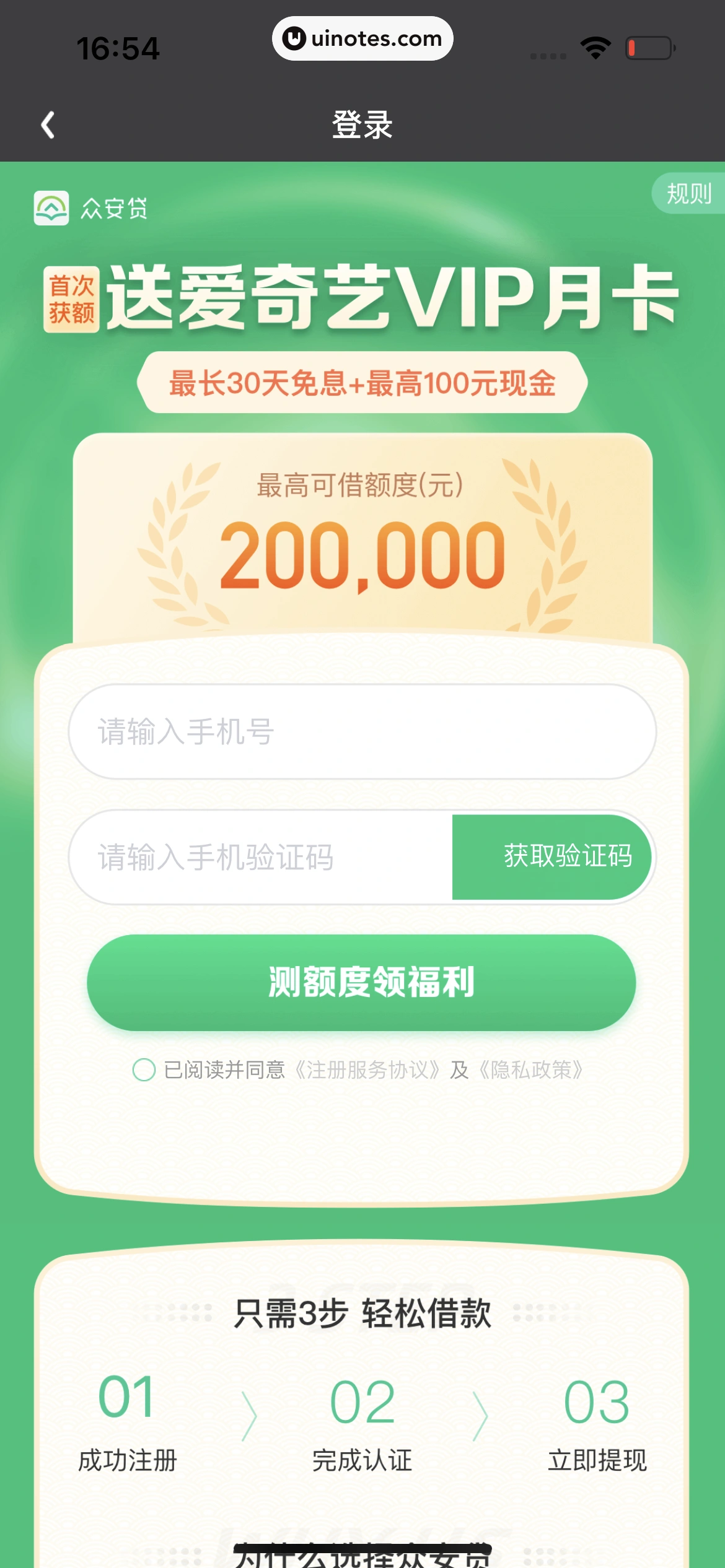Tap the 测额度领福利 button
The height and width of the screenshot is (1568, 725).
361,983
